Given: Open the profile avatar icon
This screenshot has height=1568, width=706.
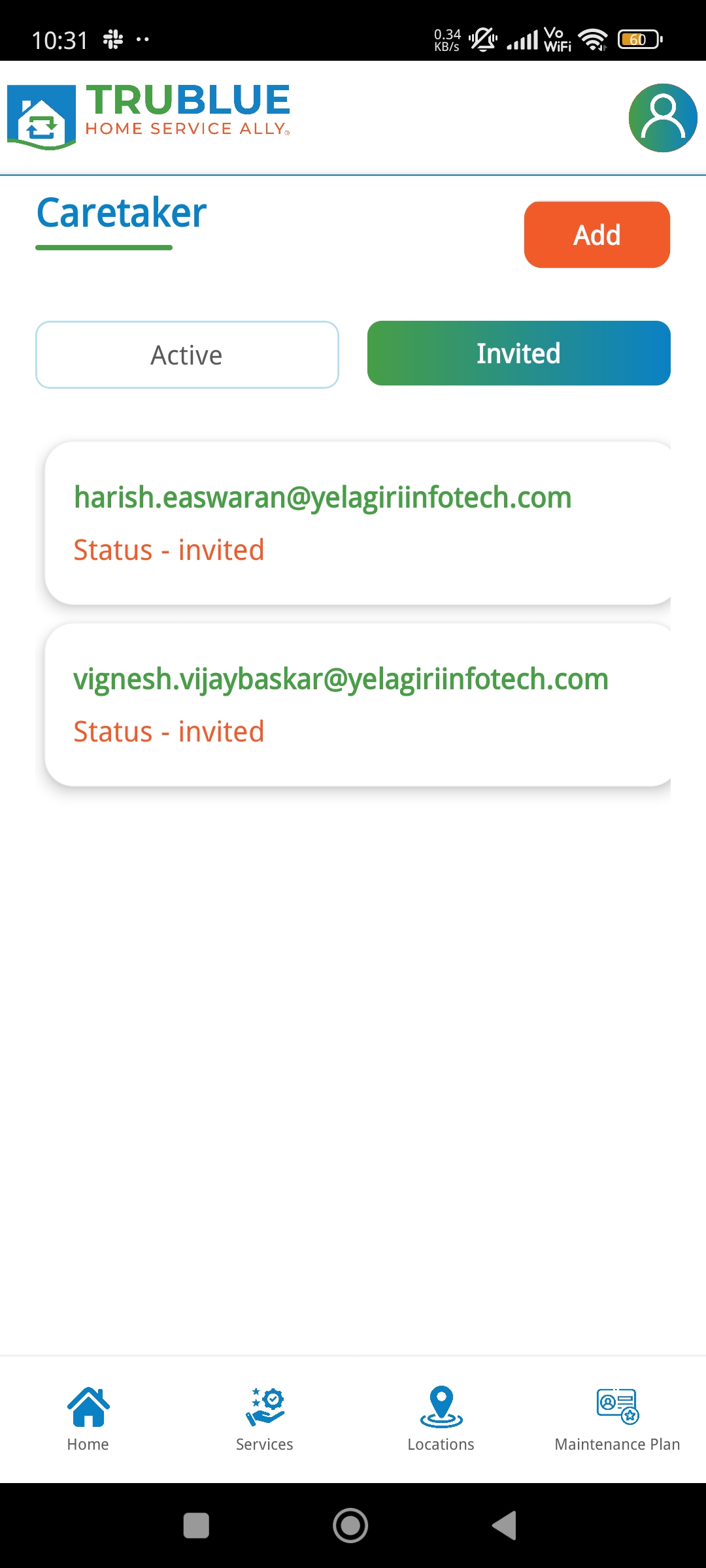Looking at the screenshot, I should coord(662,118).
